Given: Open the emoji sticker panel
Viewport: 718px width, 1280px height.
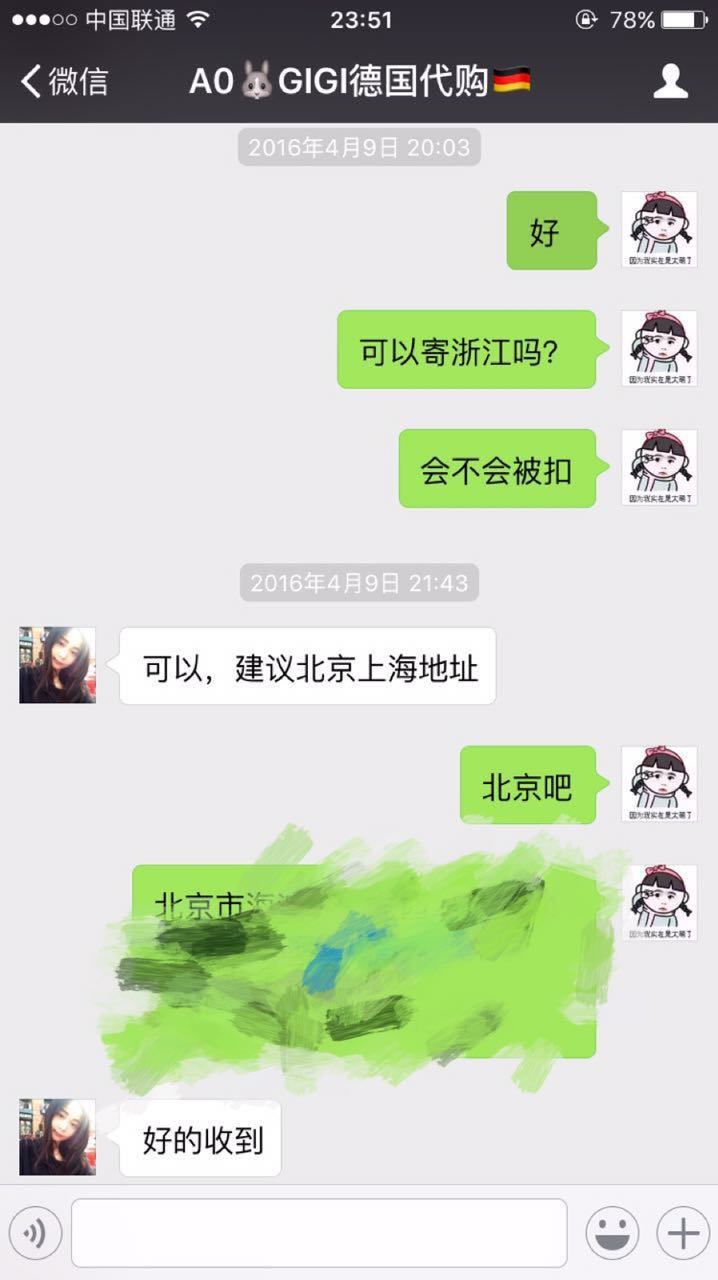Looking at the screenshot, I should [x=612, y=1233].
